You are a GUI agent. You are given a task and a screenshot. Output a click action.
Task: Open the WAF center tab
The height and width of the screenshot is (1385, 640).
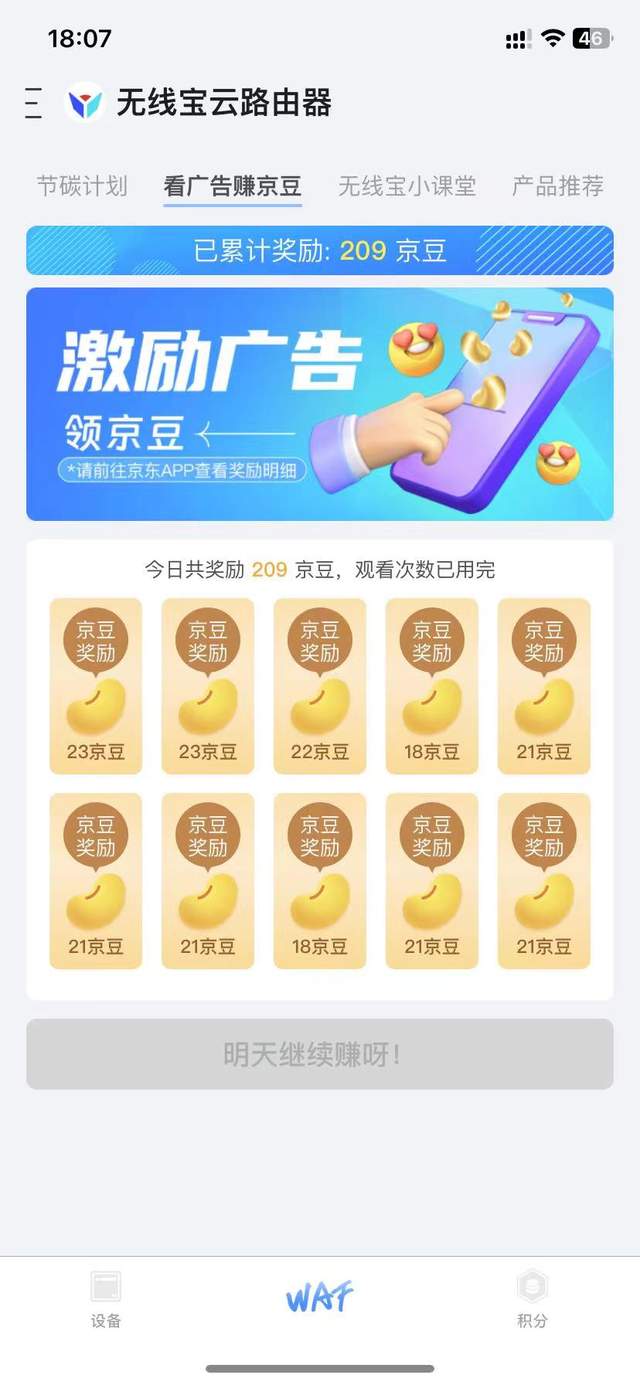[320, 1298]
